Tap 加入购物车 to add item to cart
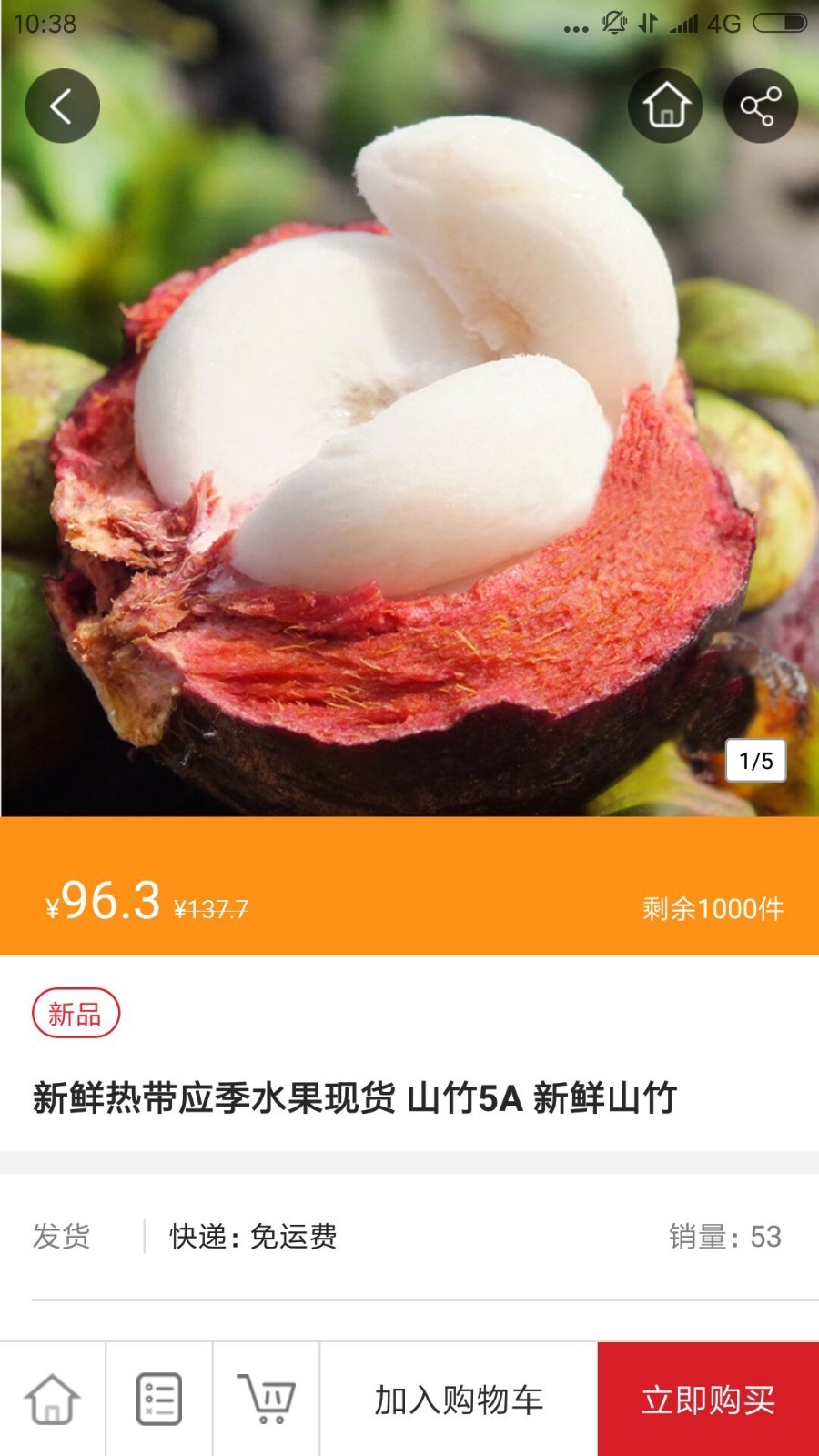 (459, 1399)
